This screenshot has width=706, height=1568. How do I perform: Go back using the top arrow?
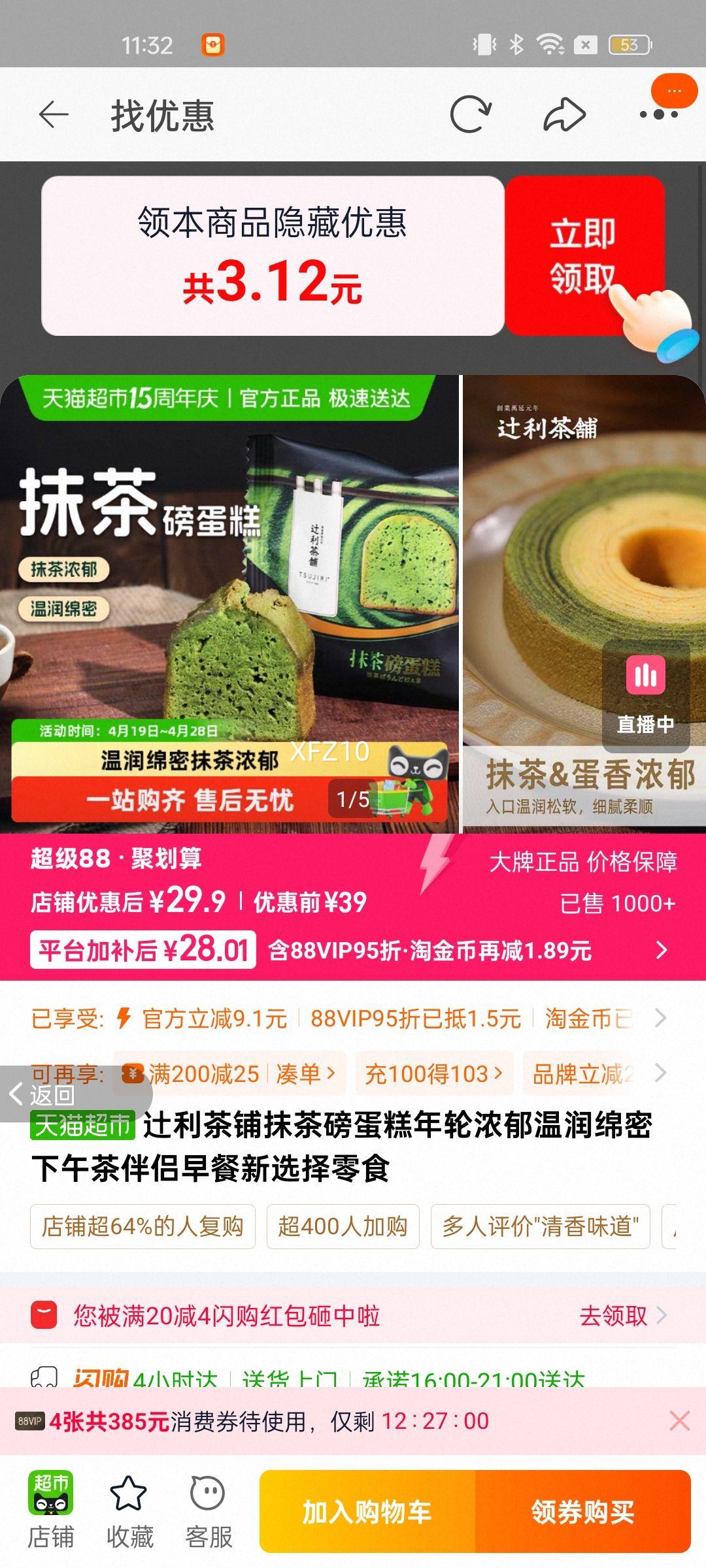click(54, 115)
